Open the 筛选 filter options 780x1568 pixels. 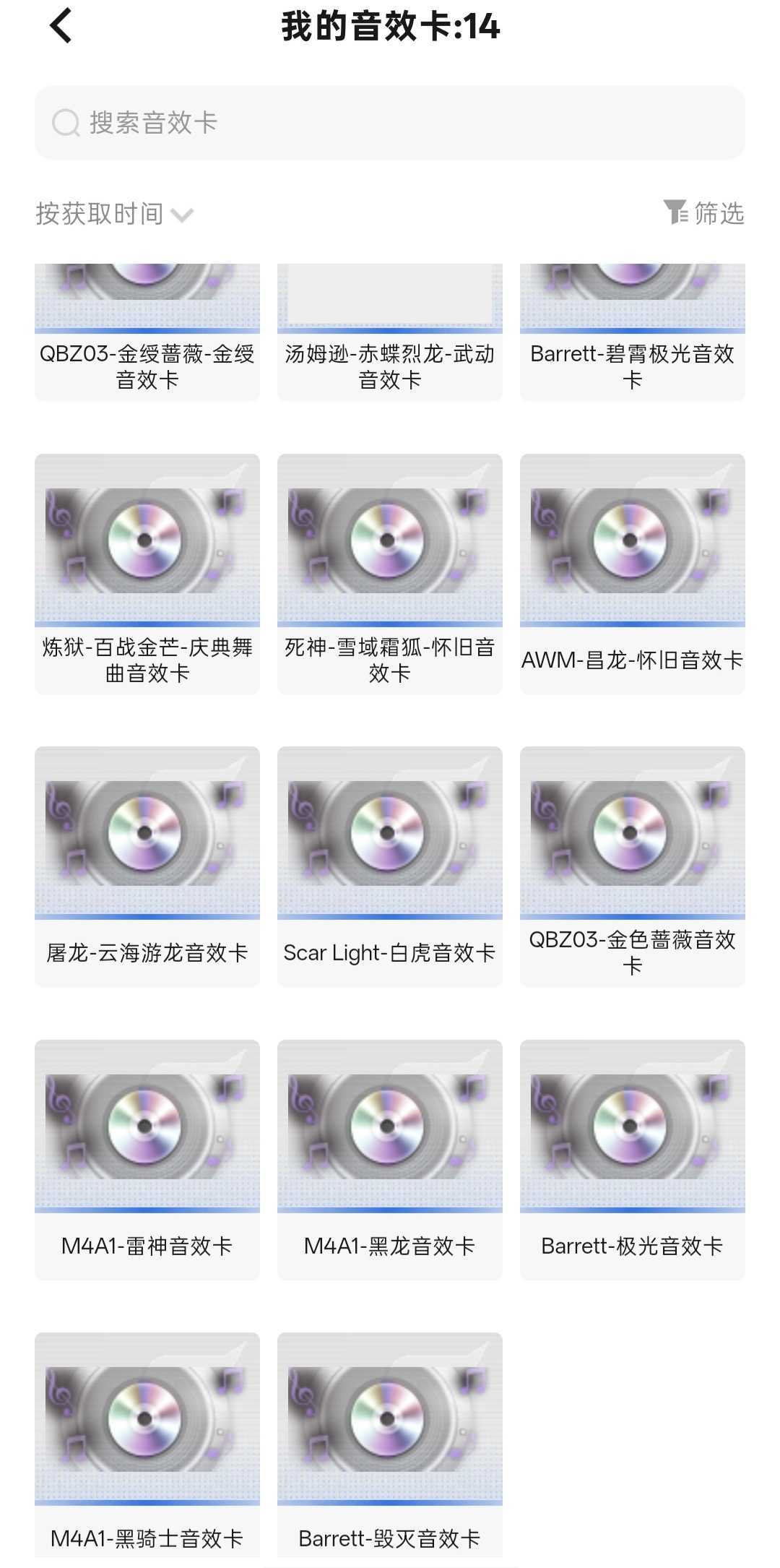tap(703, 213)
